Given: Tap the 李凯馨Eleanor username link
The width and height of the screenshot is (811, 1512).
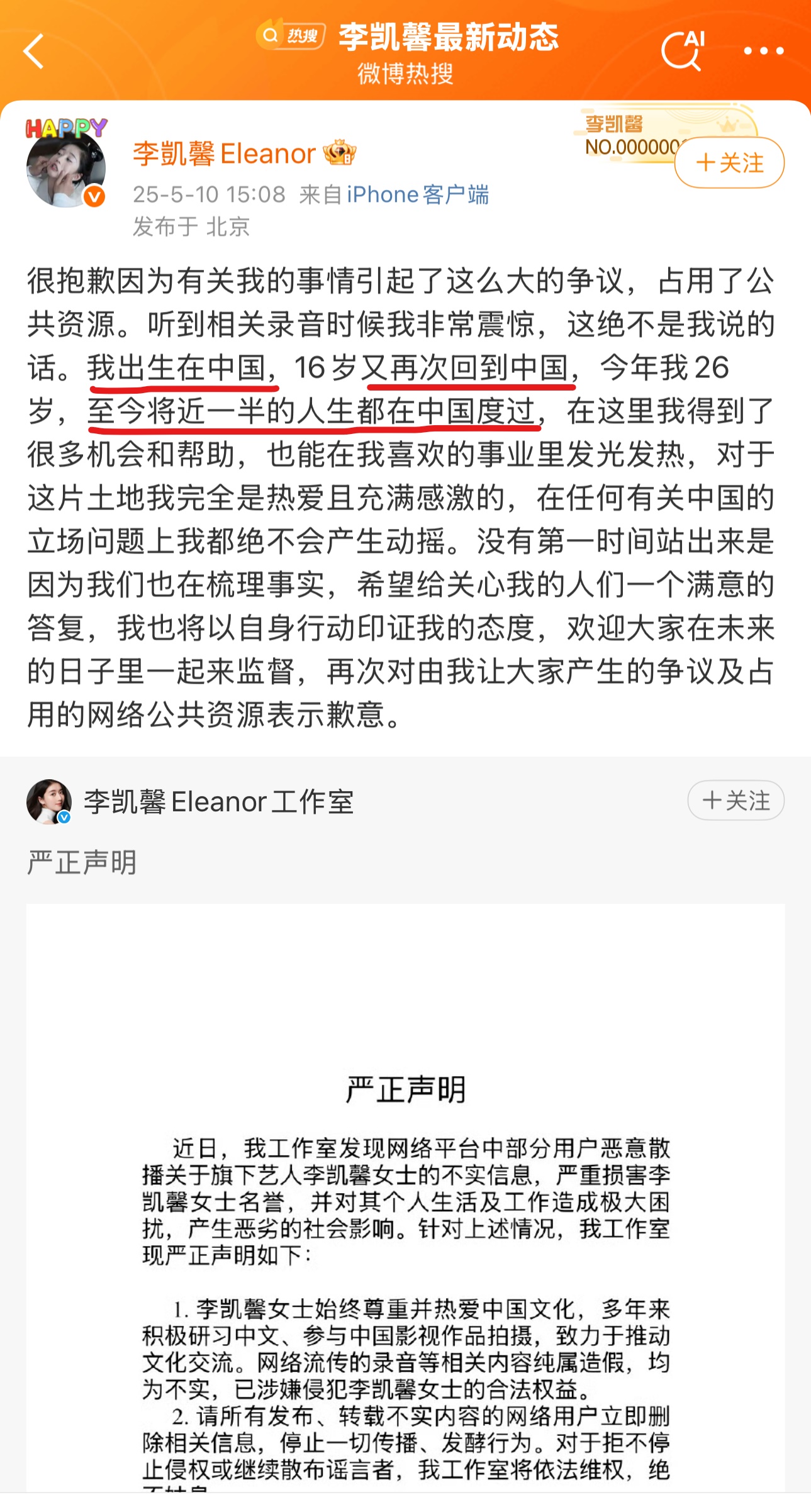Looking at the screenshot, I should (224, 153).
